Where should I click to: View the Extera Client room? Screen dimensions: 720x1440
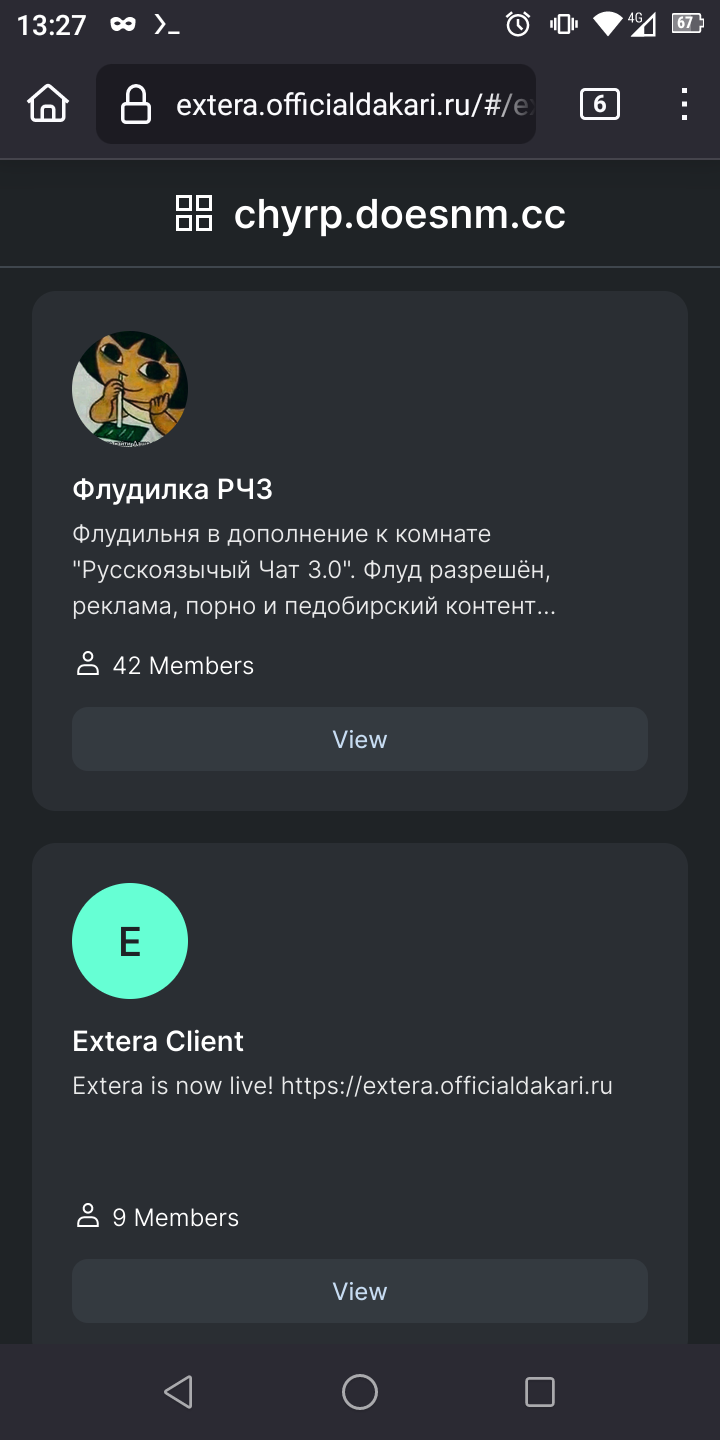click(360, 1291)
